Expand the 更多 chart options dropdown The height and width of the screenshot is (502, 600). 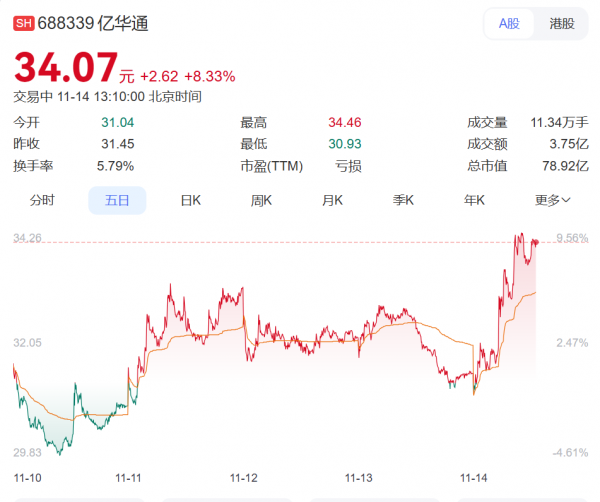click(x=552, y=200)
